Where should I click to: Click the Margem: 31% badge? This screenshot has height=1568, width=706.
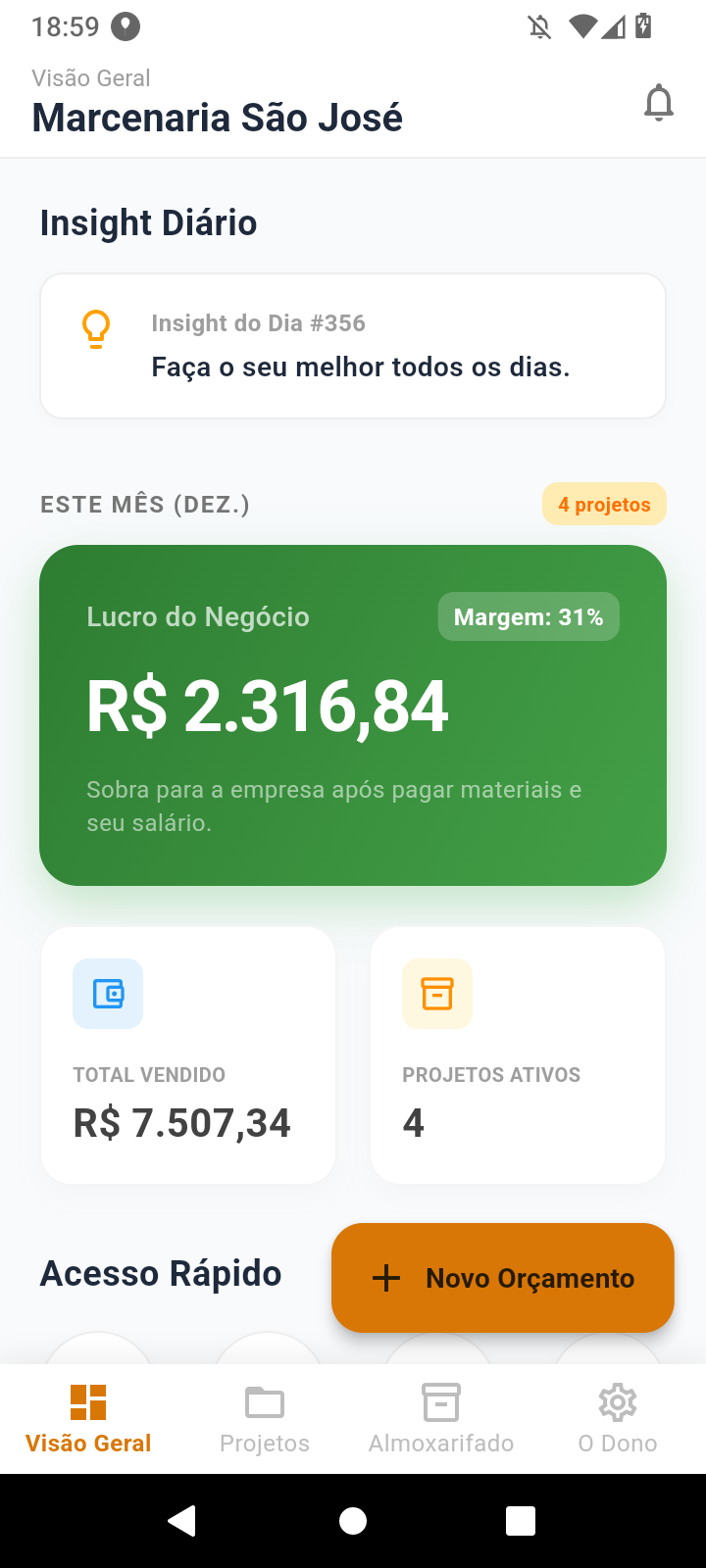(528, 616)
